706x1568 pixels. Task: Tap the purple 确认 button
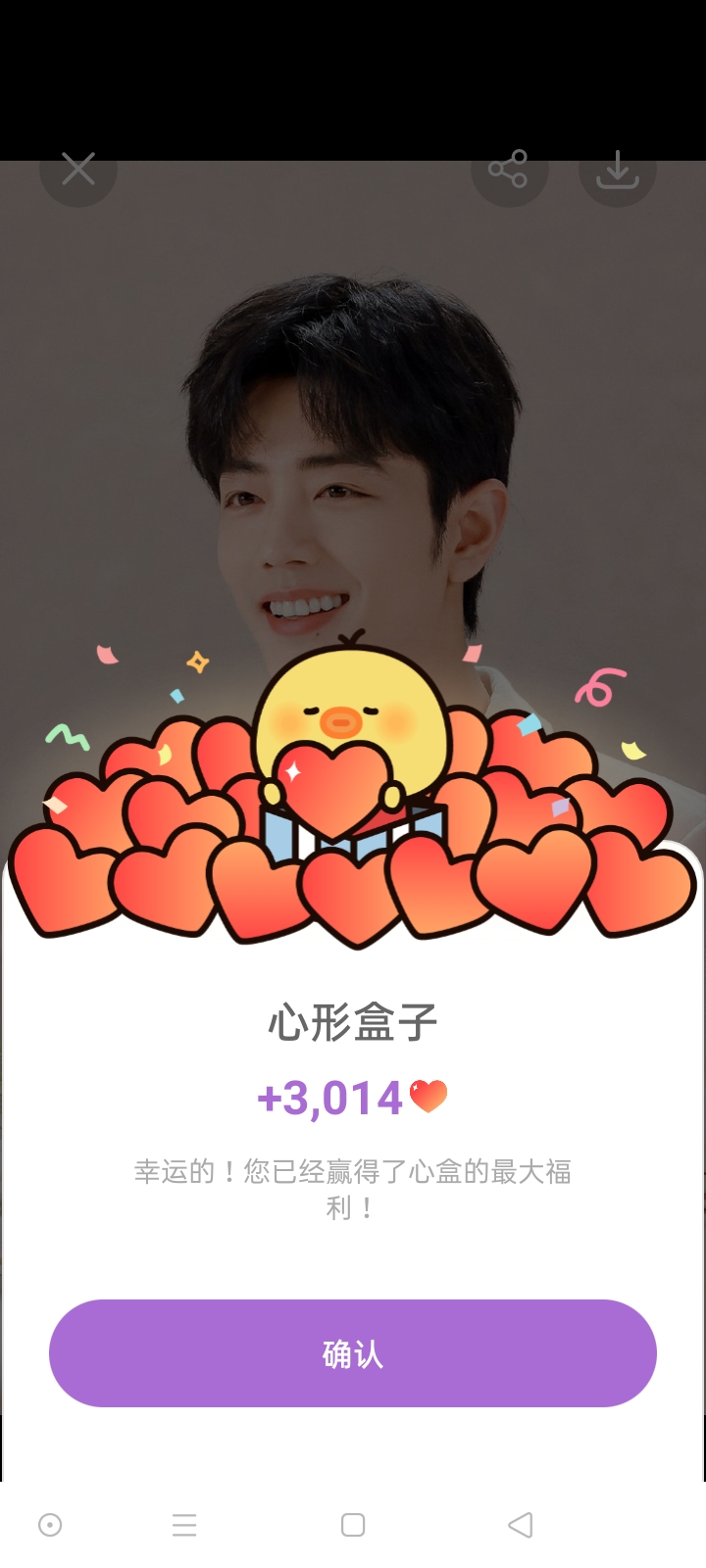[353, 1353]
